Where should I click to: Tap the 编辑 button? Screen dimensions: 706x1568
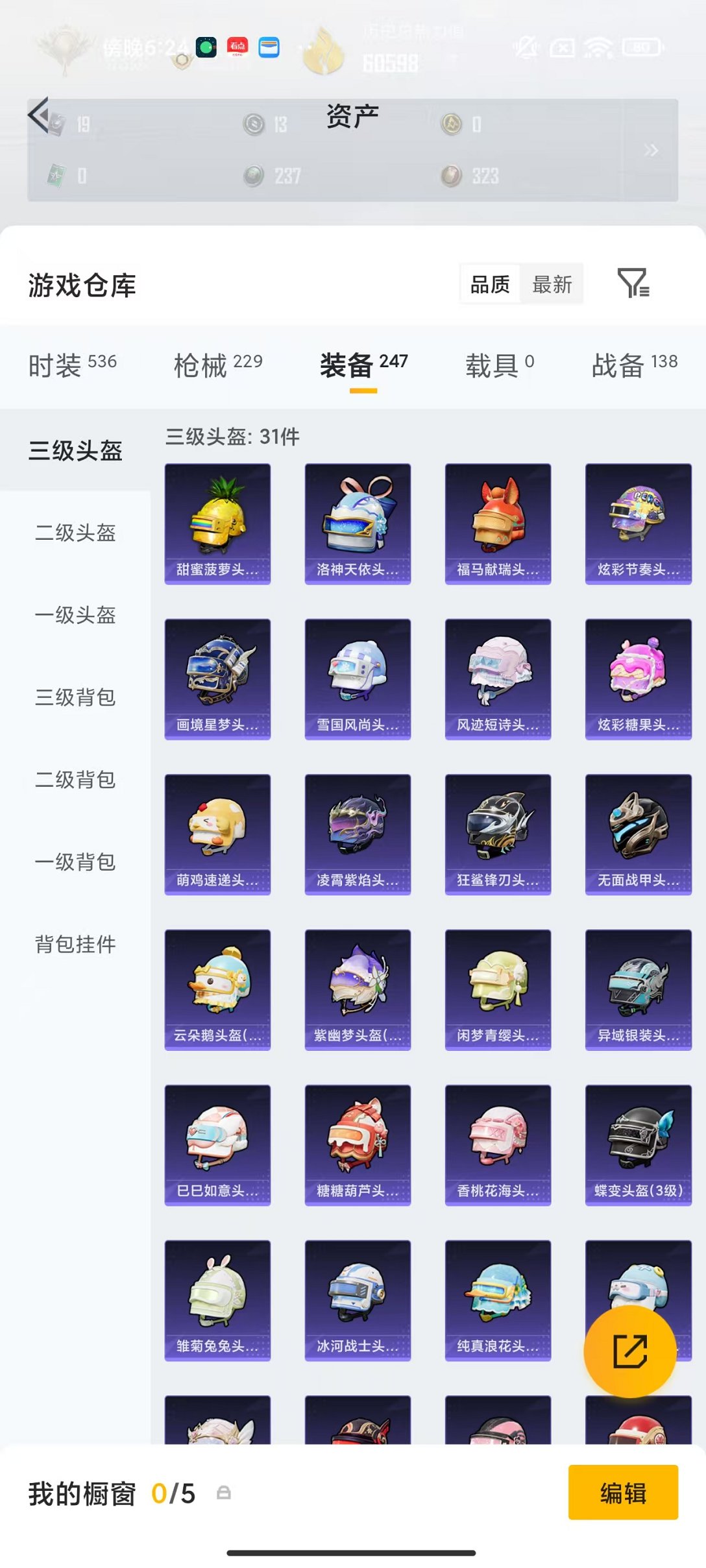point(623,1493)
